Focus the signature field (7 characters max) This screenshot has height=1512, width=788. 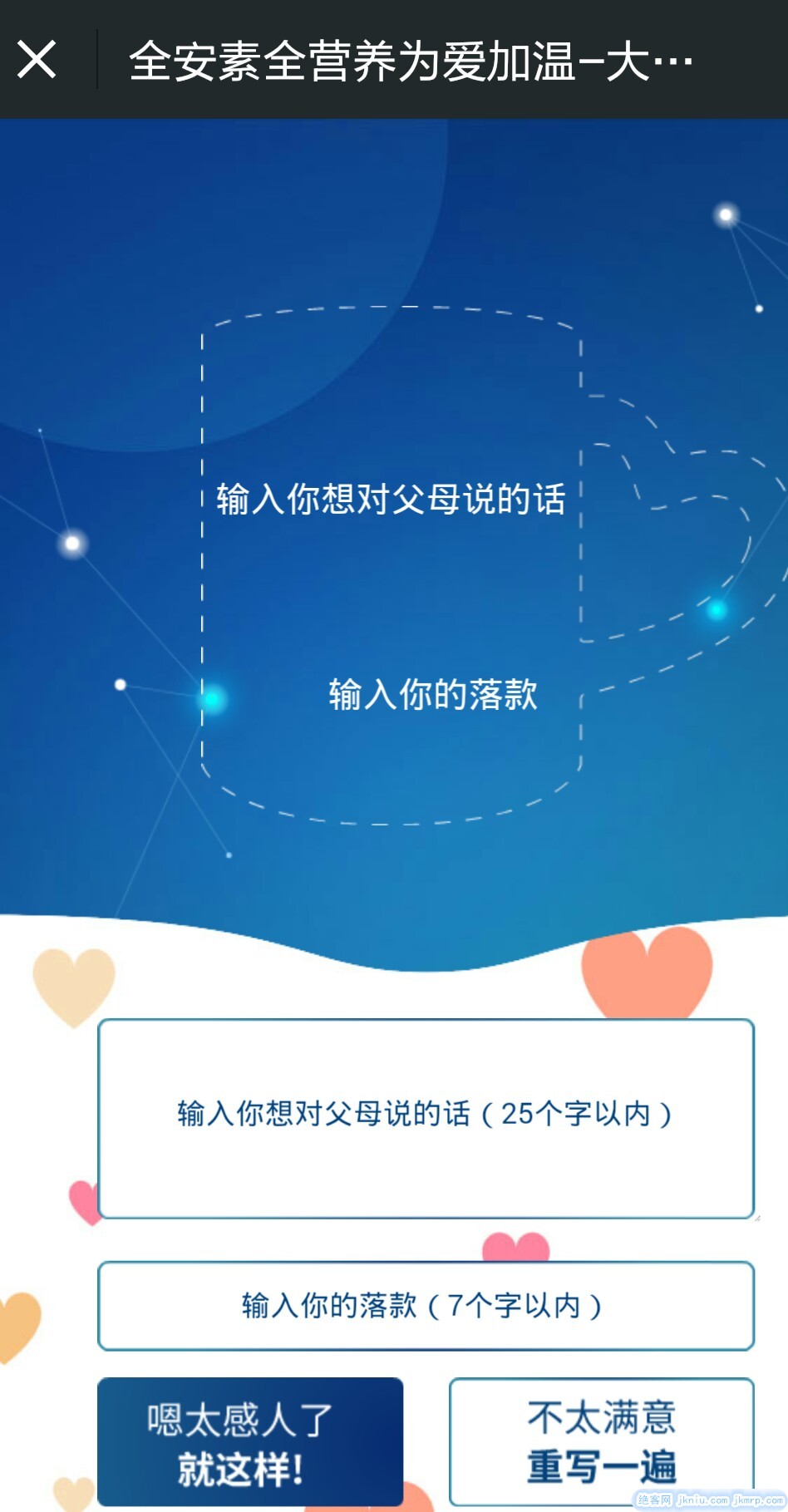pyautogui.click(x=425, y=1305)
